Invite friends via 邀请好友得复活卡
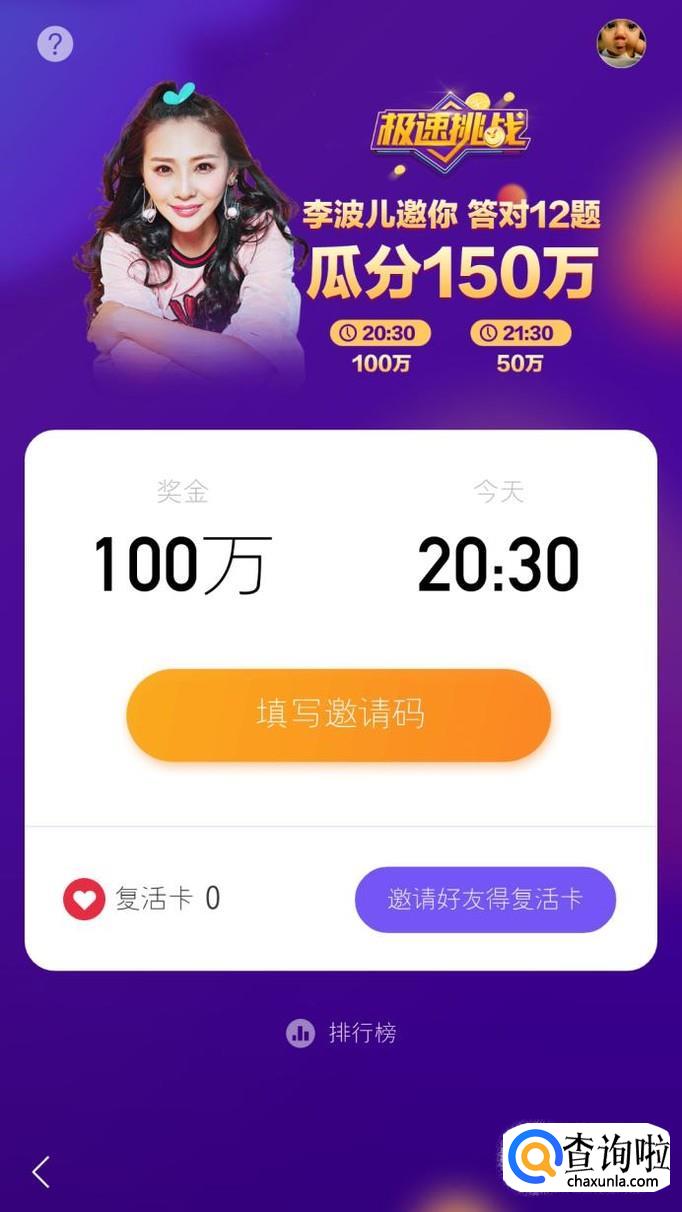The width and height of the screenshot is (682, 1212). [x=485, y=899]
